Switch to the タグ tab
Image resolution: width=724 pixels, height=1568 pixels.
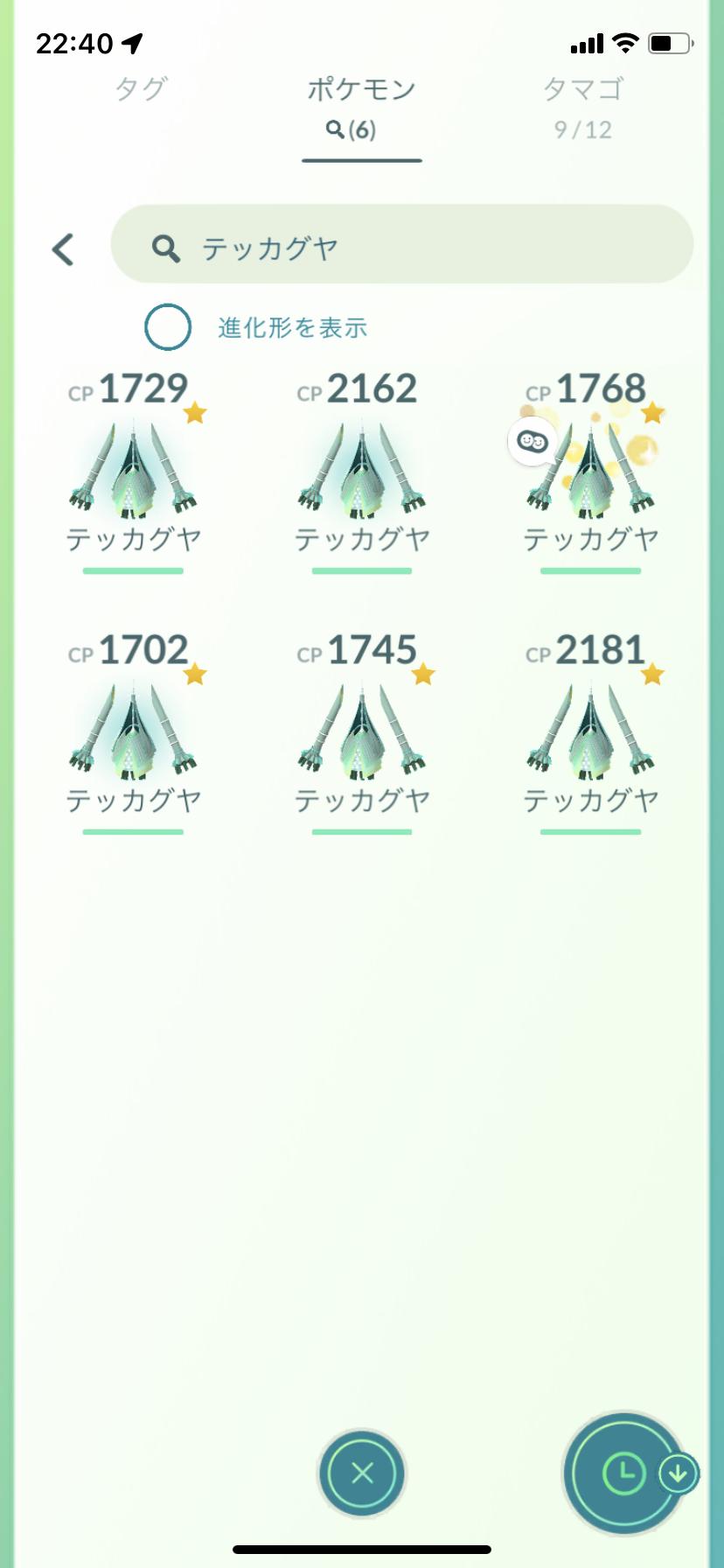(x=141, y=89)
